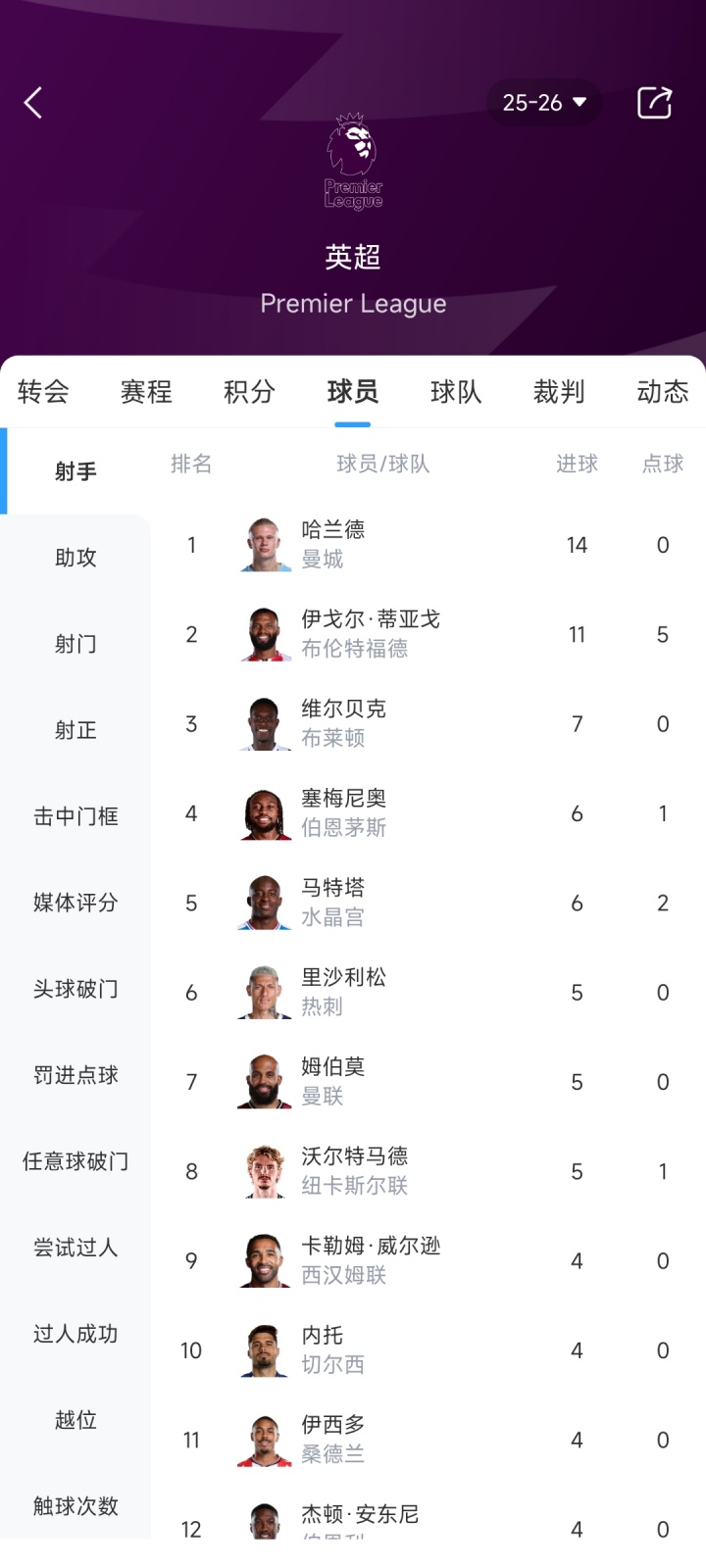
Task: Choose 头球破门 in the sidebar
Action: pos(76,989)
